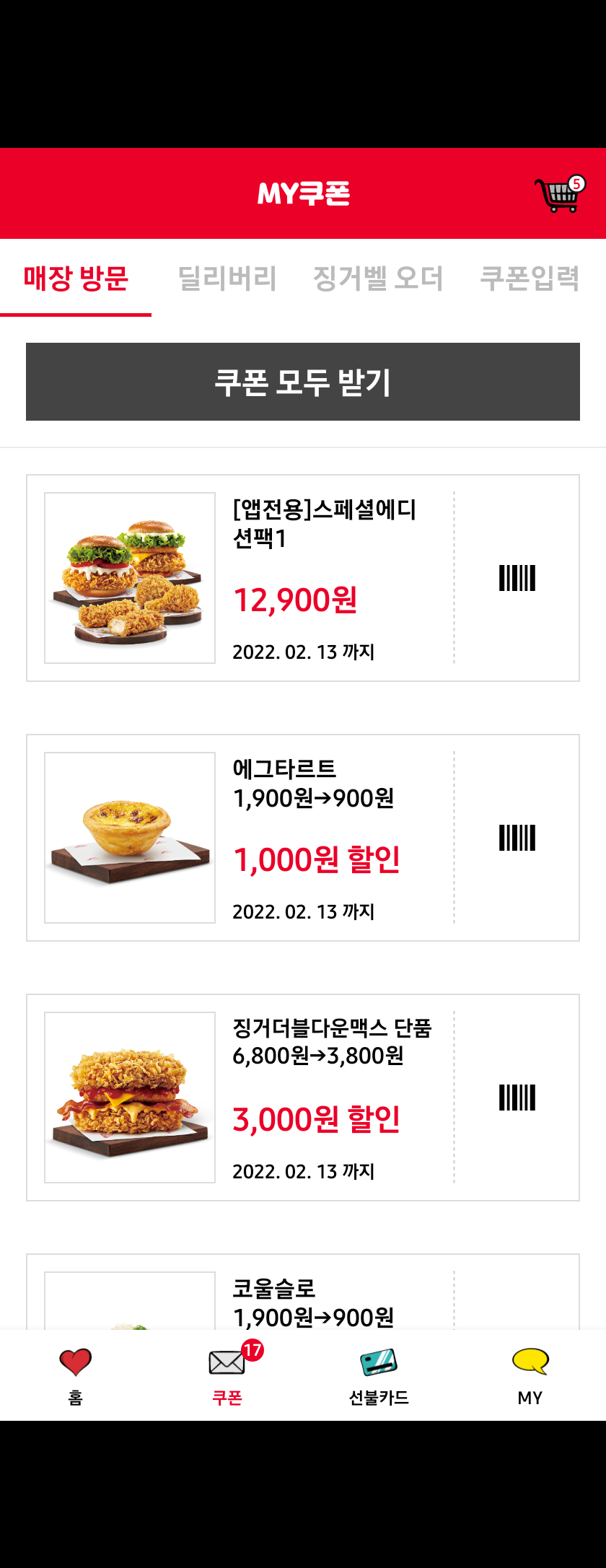Open the 징거더블다운맥스 단품 coupon card
Viewport: 606px width, 1568px height.
[325, 1097]
